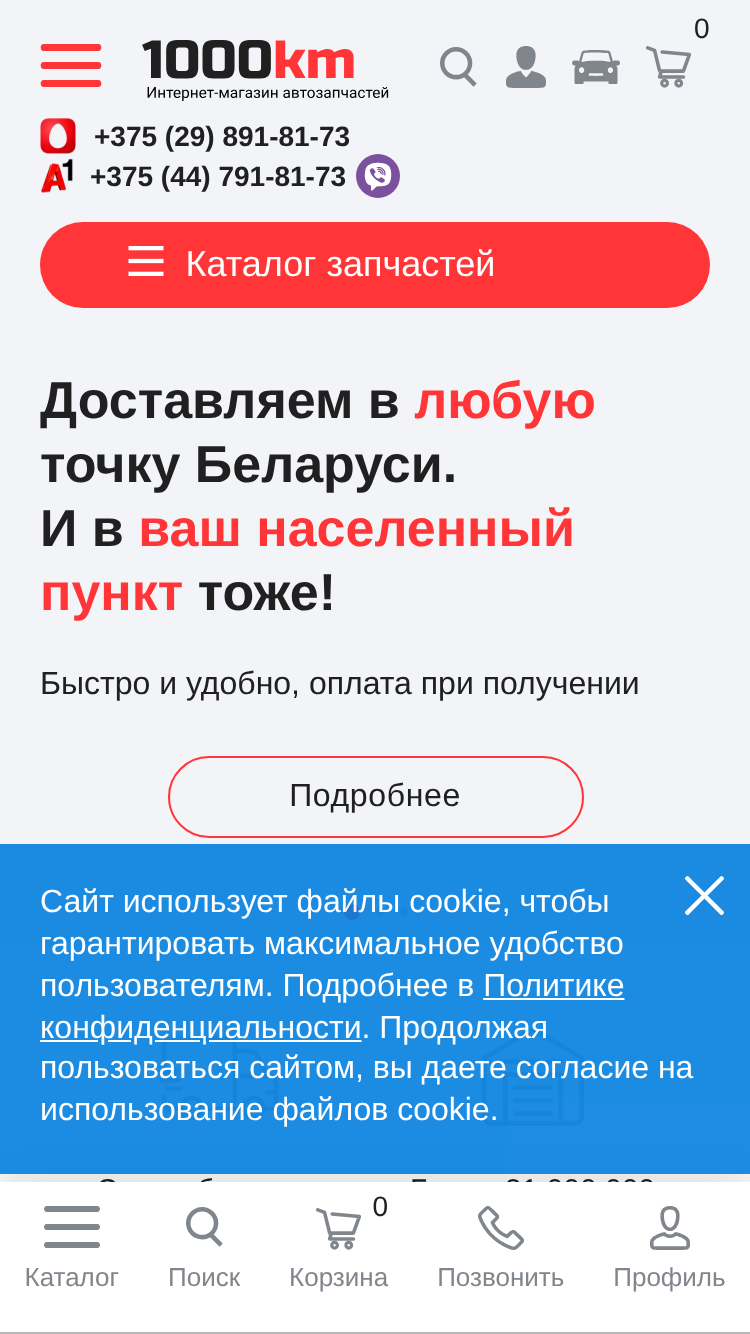Open Политике конфиденциальности link
The height and width of the screenshot is (1334, 750).
pyautogui.click(x=332, y=1006)
